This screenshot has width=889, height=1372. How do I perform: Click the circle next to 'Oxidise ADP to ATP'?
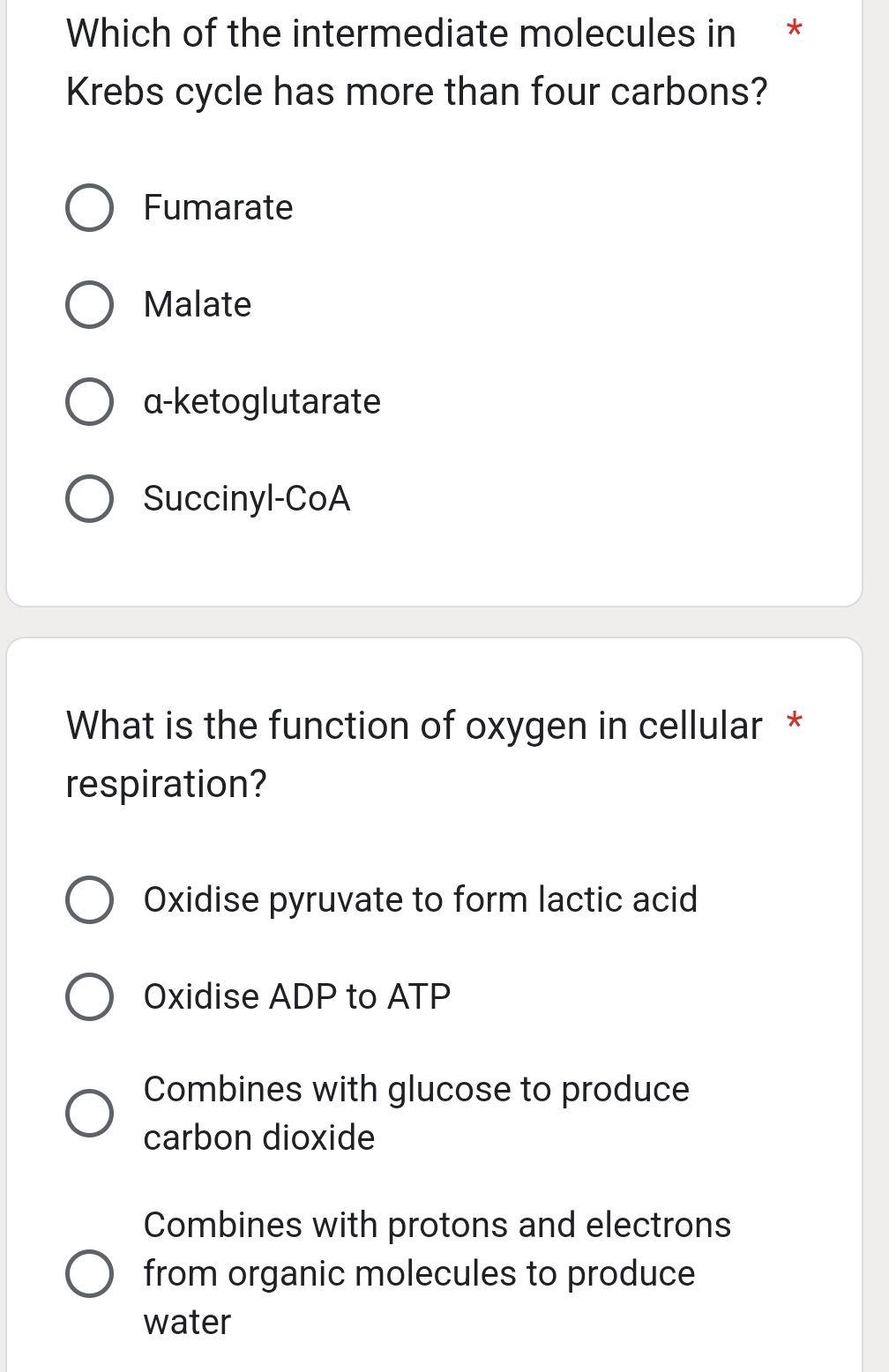point(91,997)
